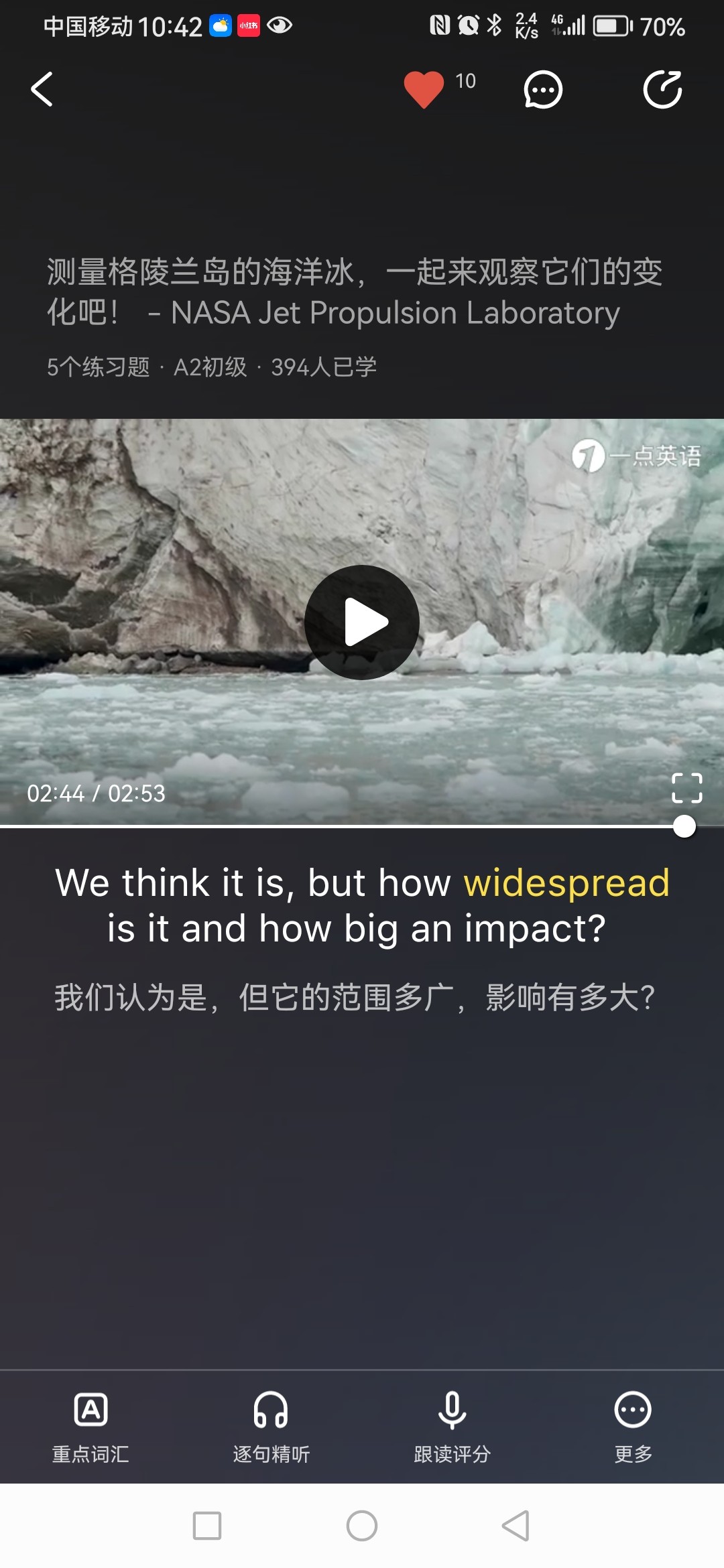Tap the system home button
Screen dimensions: 724x1568
[x=362, y=1526]
